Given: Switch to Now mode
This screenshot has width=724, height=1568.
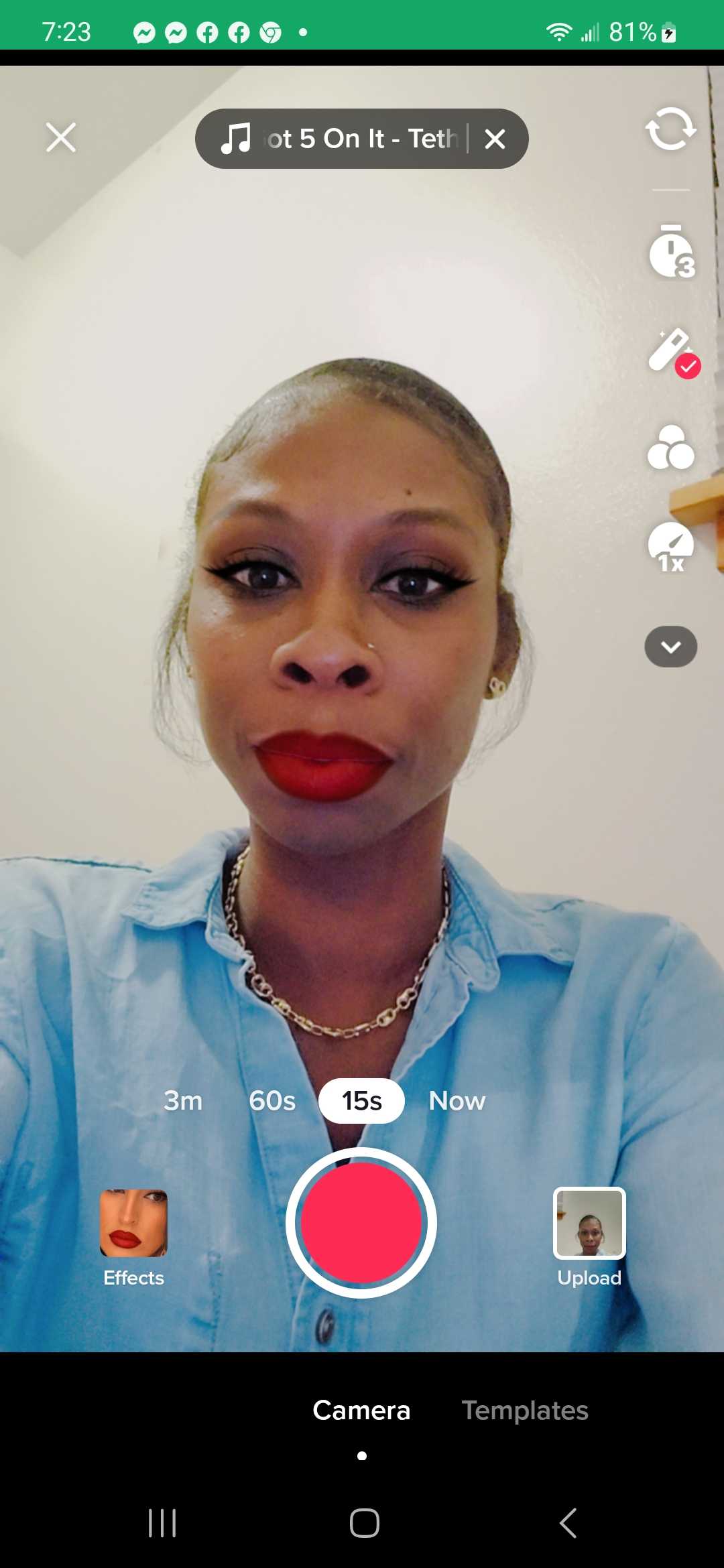Looking at the screenshot, I should [457, 1101].
